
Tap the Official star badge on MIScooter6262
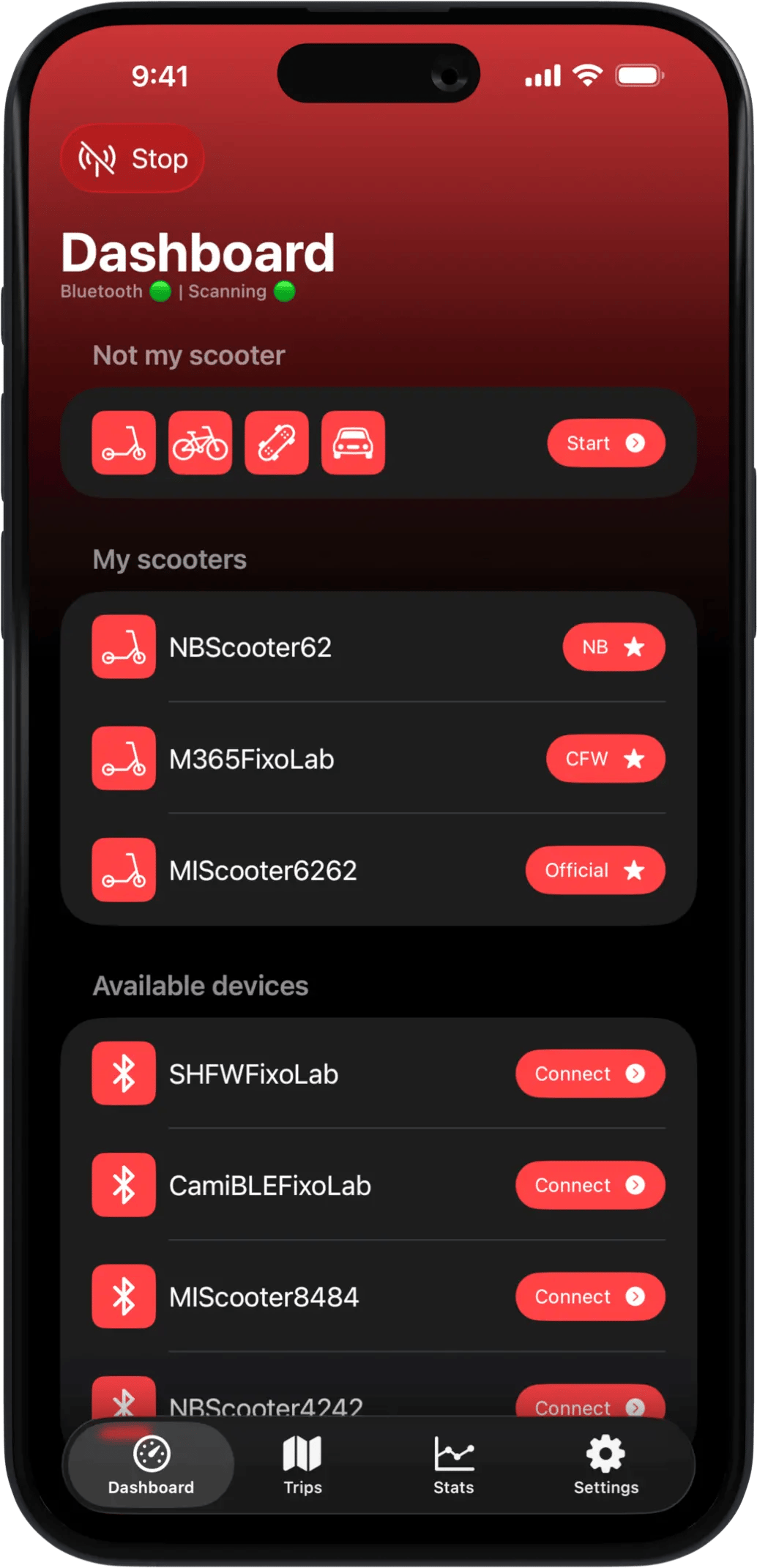pos(595,871)
